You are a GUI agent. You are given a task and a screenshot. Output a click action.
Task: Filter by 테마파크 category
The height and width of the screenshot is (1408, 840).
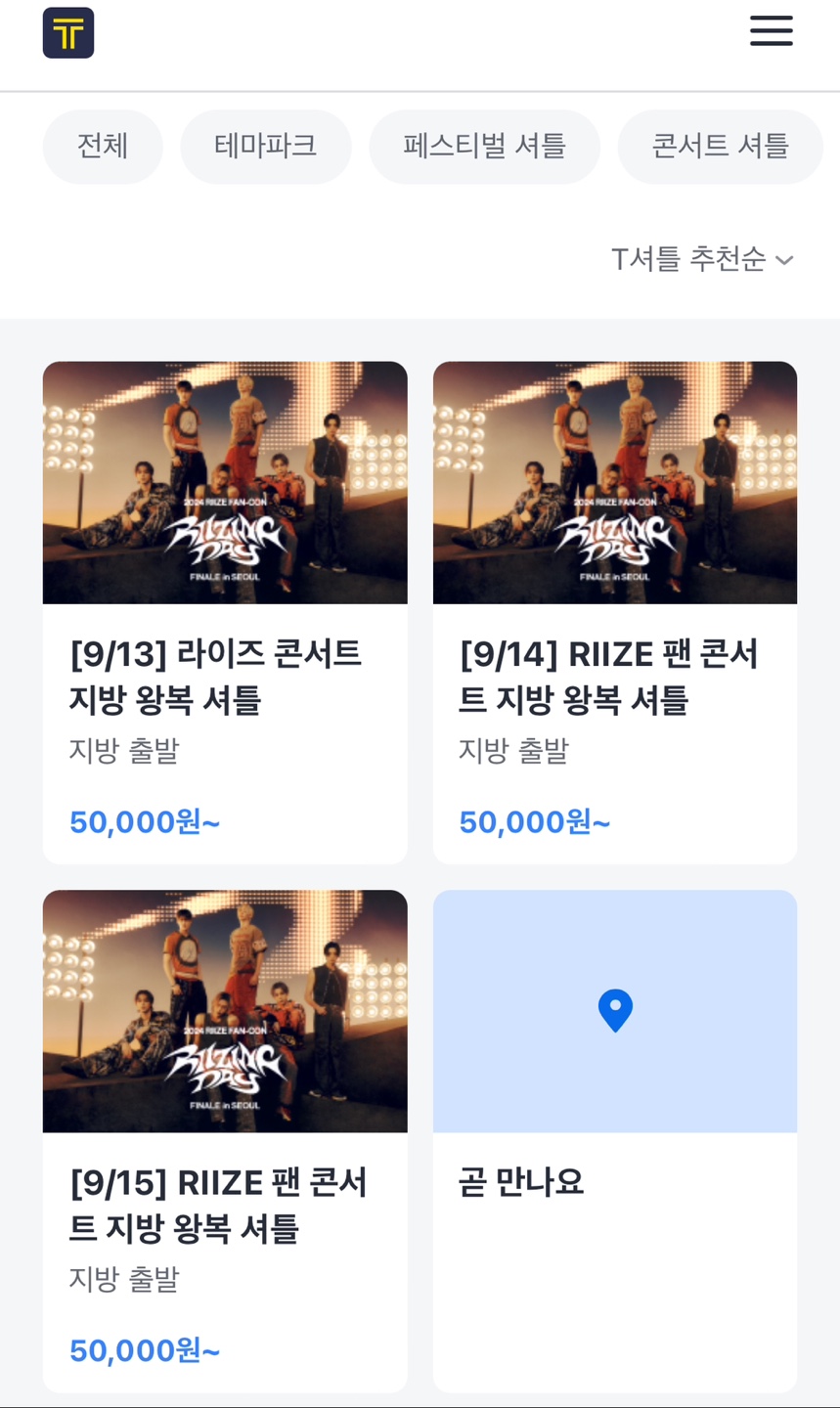click(x=265, y=147)
